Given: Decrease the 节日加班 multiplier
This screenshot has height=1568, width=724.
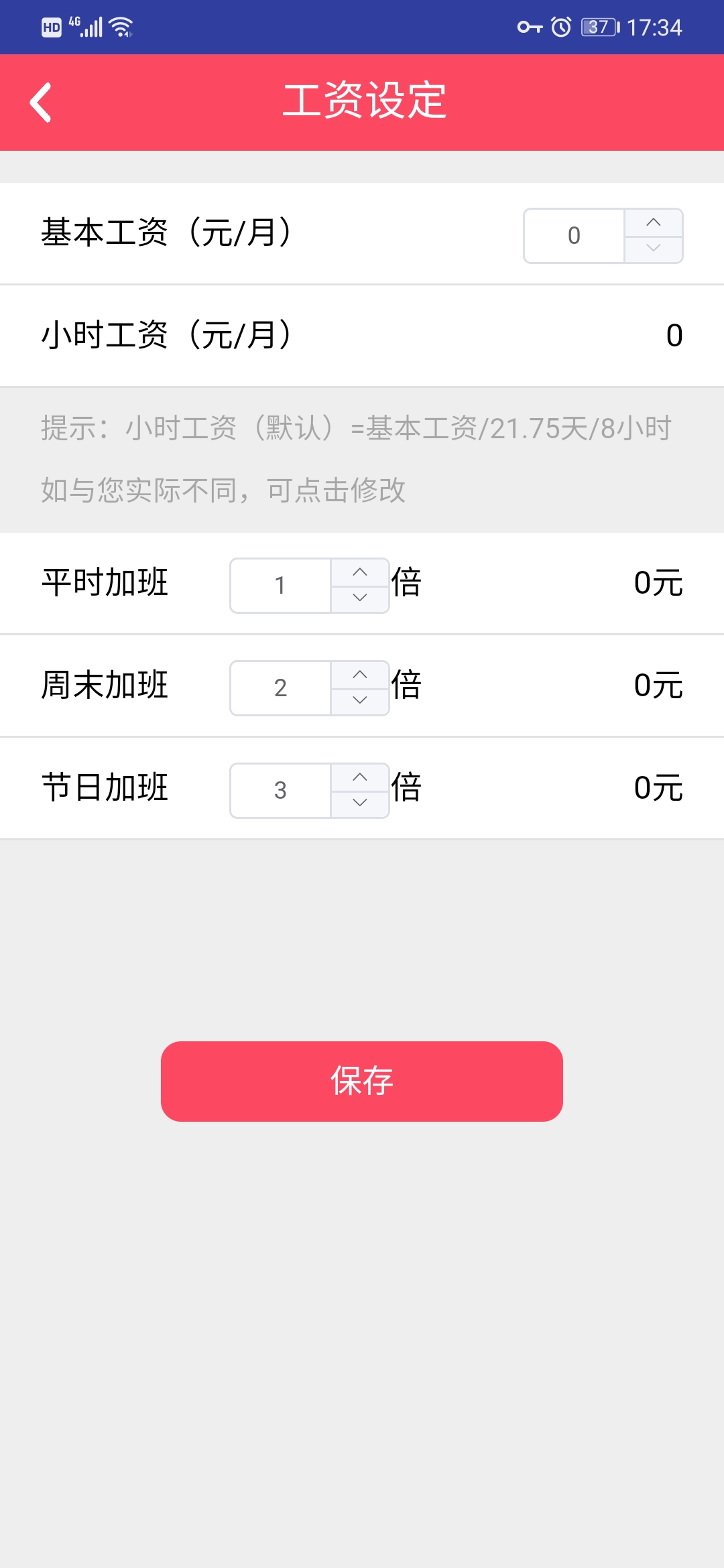Looking at the screenshot, I should [x=360, y=803].
